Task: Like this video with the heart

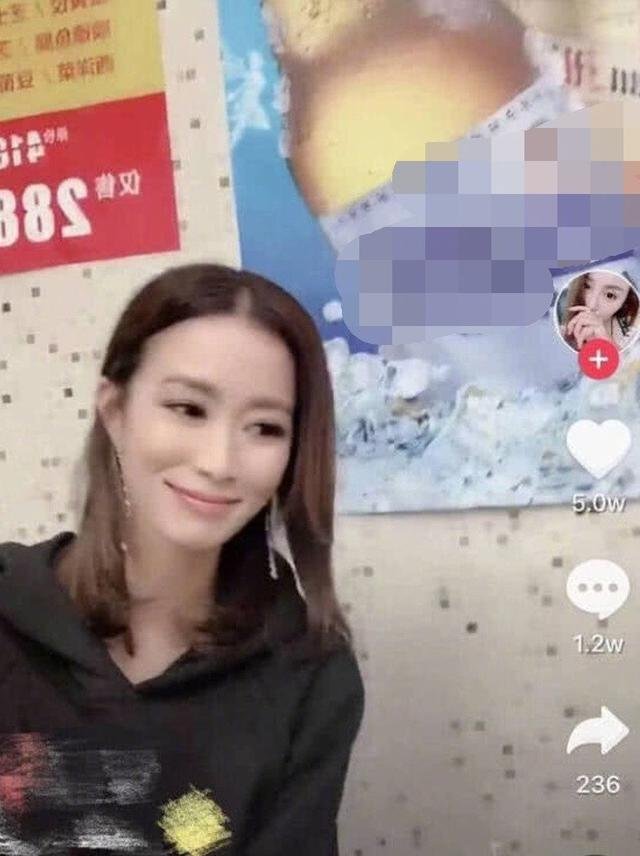Action: [x=598, y=447]
